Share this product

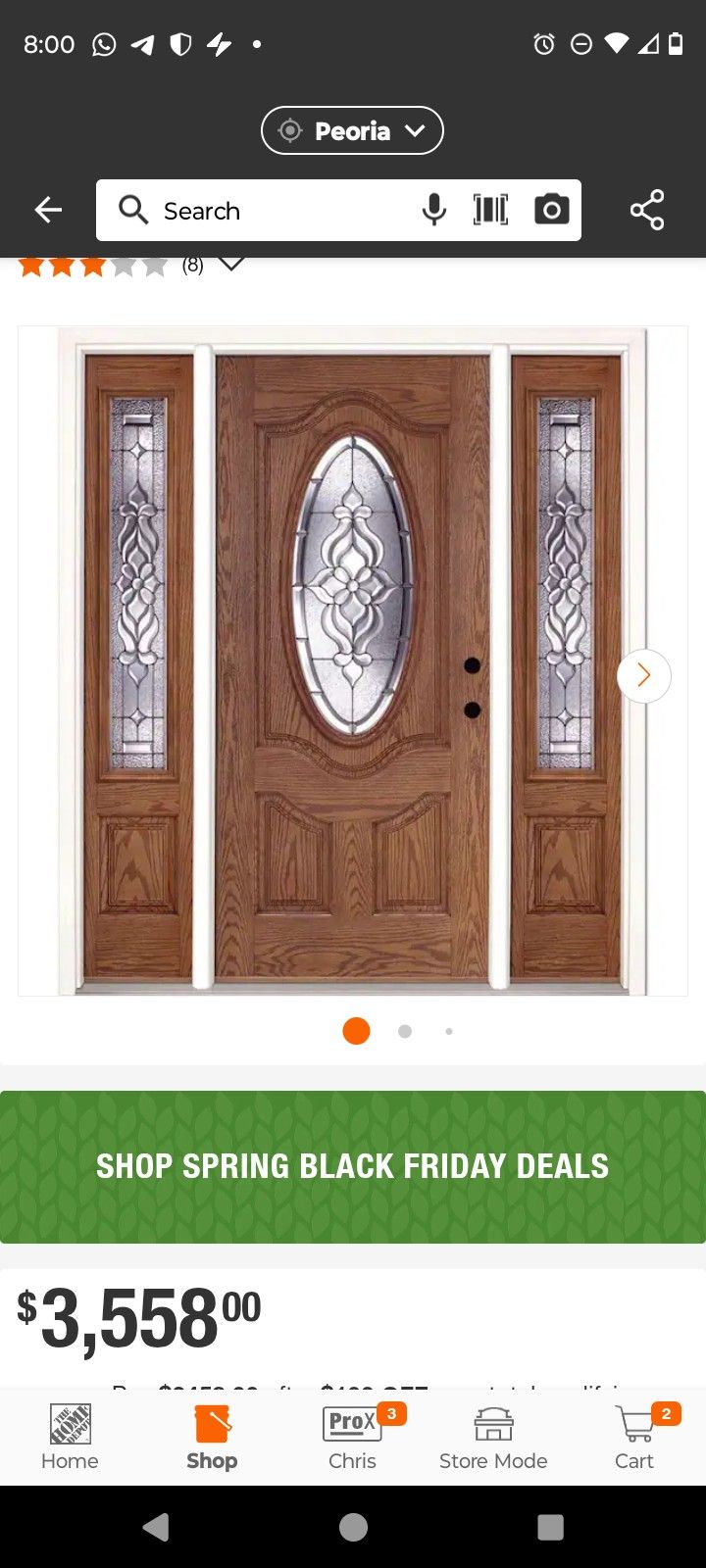click(647, 210)
